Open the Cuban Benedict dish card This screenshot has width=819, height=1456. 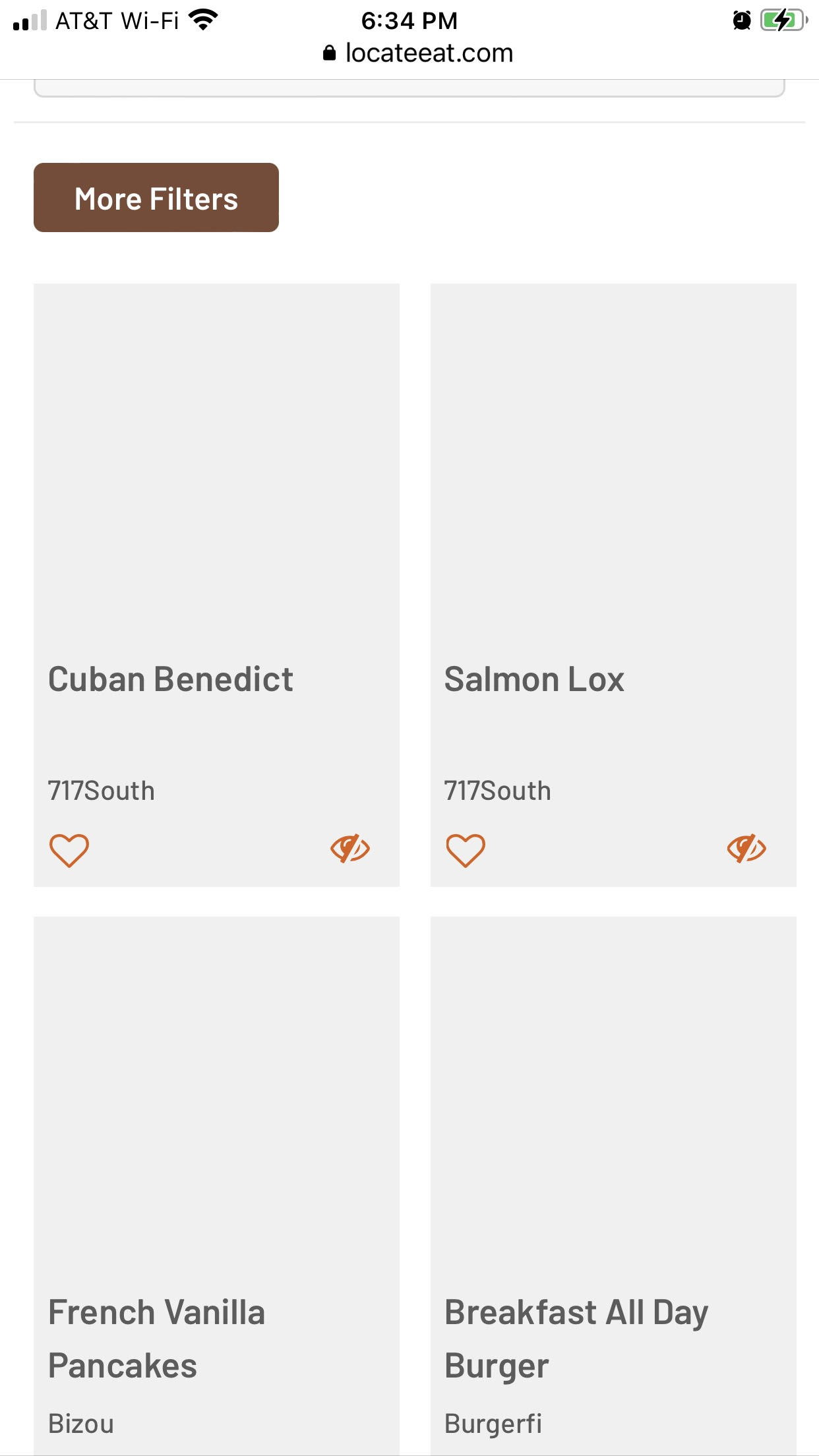(216, 585)
